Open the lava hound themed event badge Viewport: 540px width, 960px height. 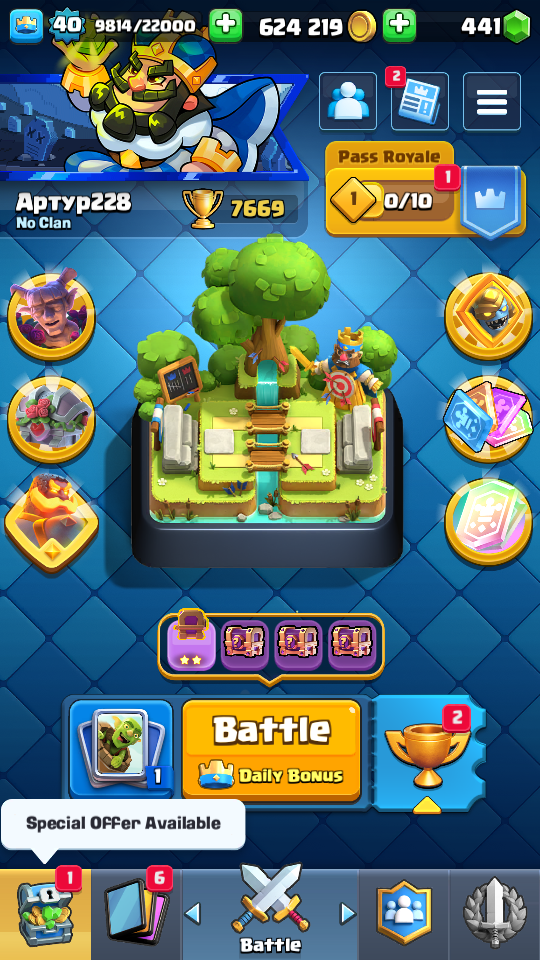(x=51, y=522)
